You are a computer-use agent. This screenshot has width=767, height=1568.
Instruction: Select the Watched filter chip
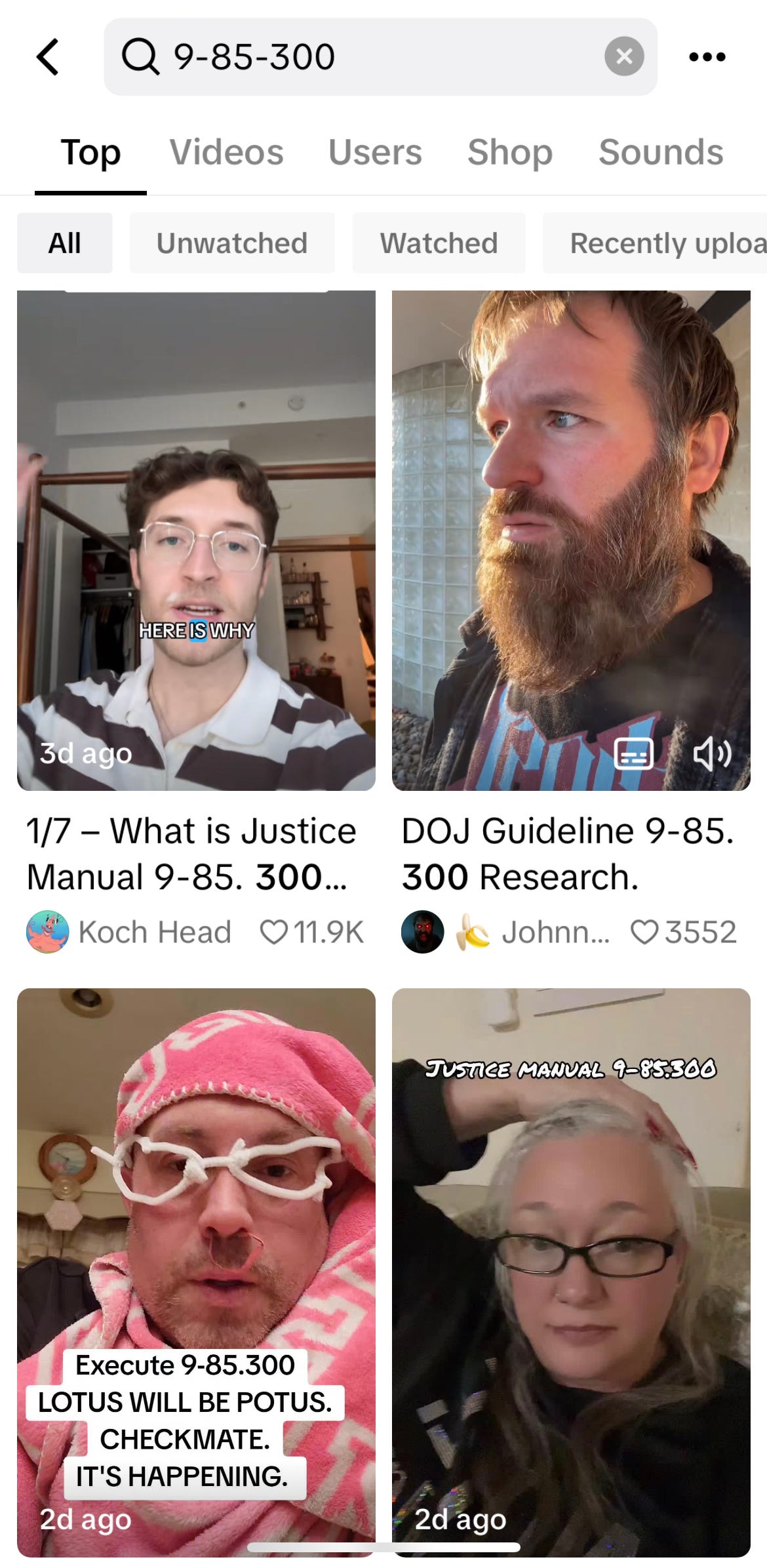point(439,243)
